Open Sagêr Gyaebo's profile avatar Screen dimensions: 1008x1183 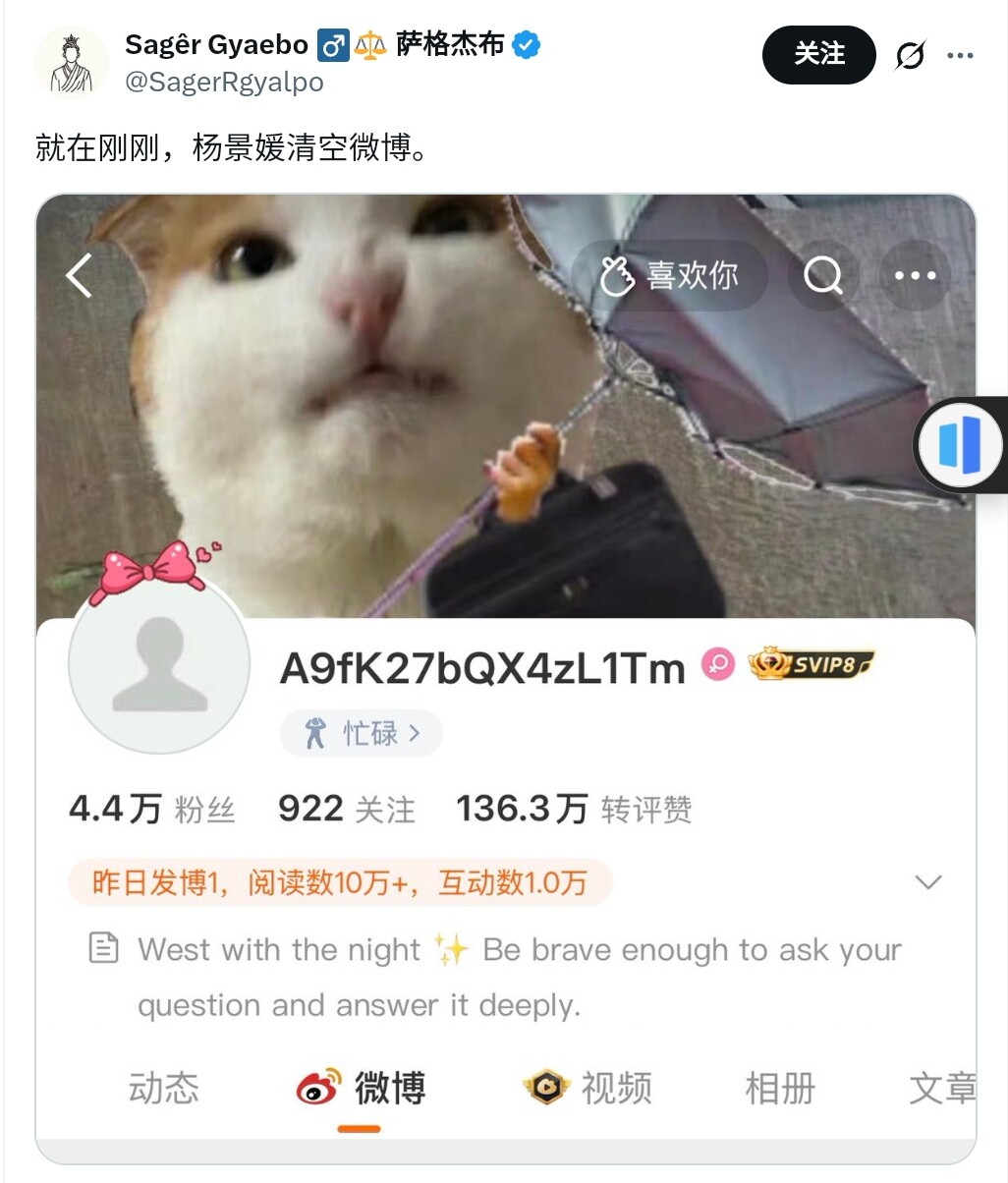pyautogui.click(x=71, y=64)
